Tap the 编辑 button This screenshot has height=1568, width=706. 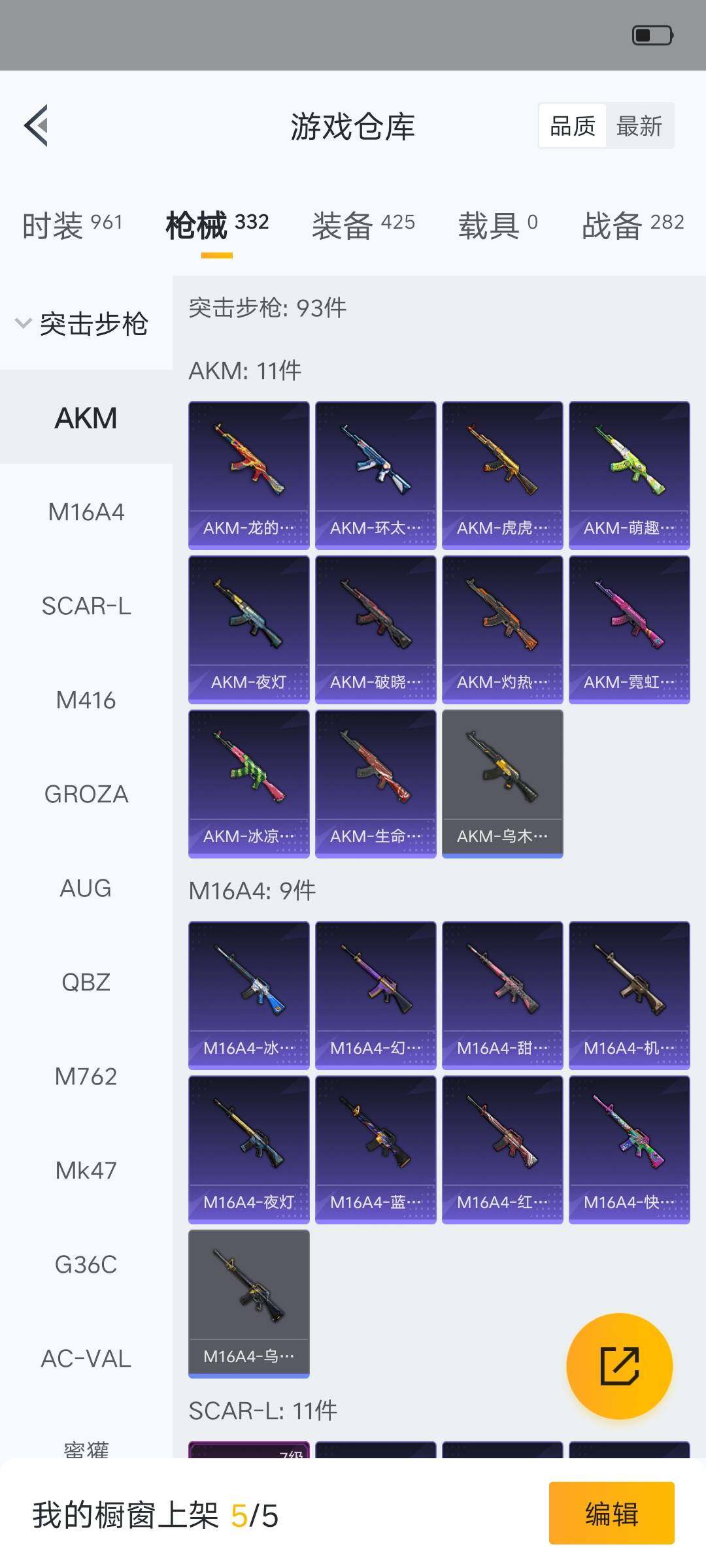coord(611,1513)
